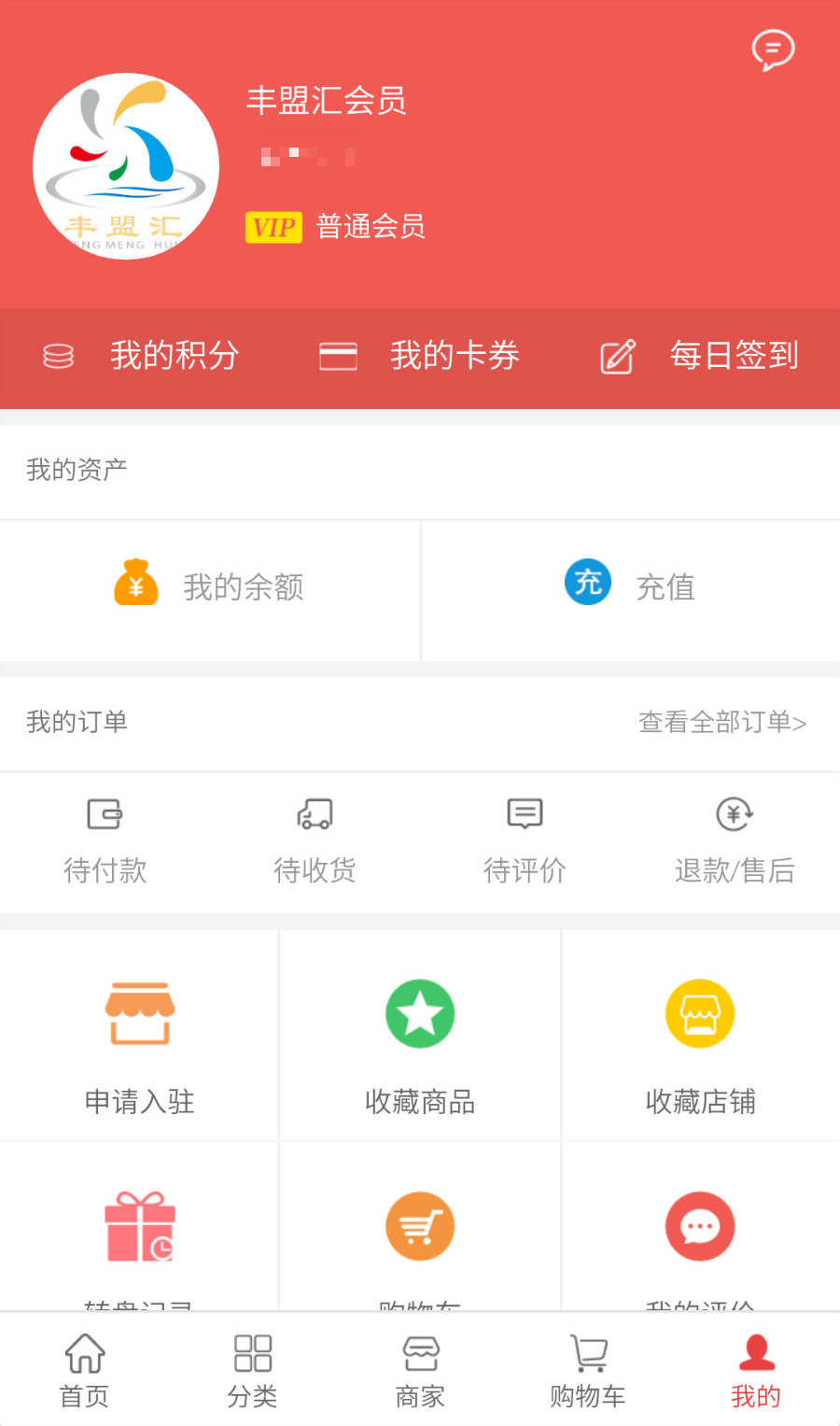Tap the profile avatar picture

(126, 166)
